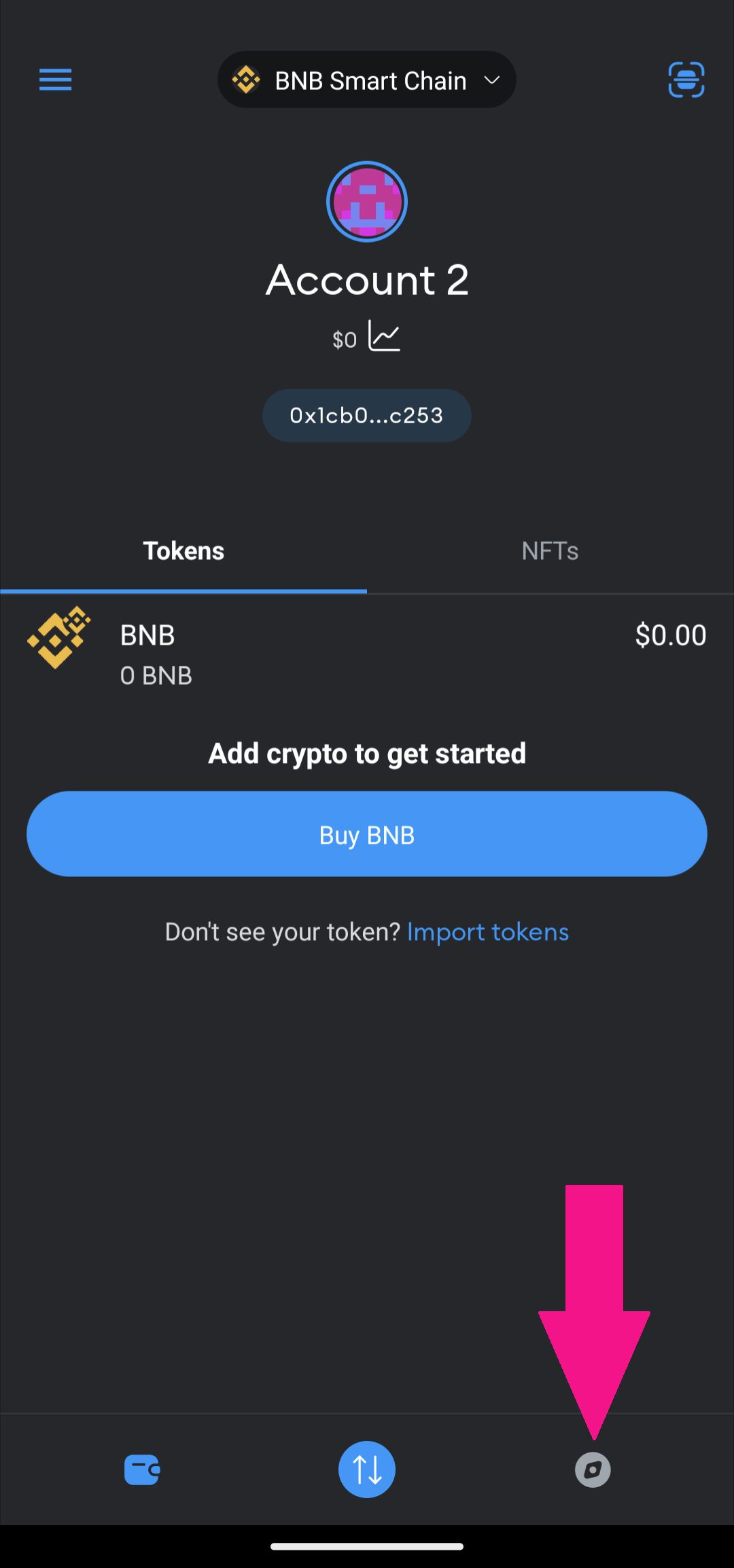Copy the 0x1cb0...c253 wallet address
Image resolution: width=734 pixels, height=1568 pixels.
[x=367, y=416]
